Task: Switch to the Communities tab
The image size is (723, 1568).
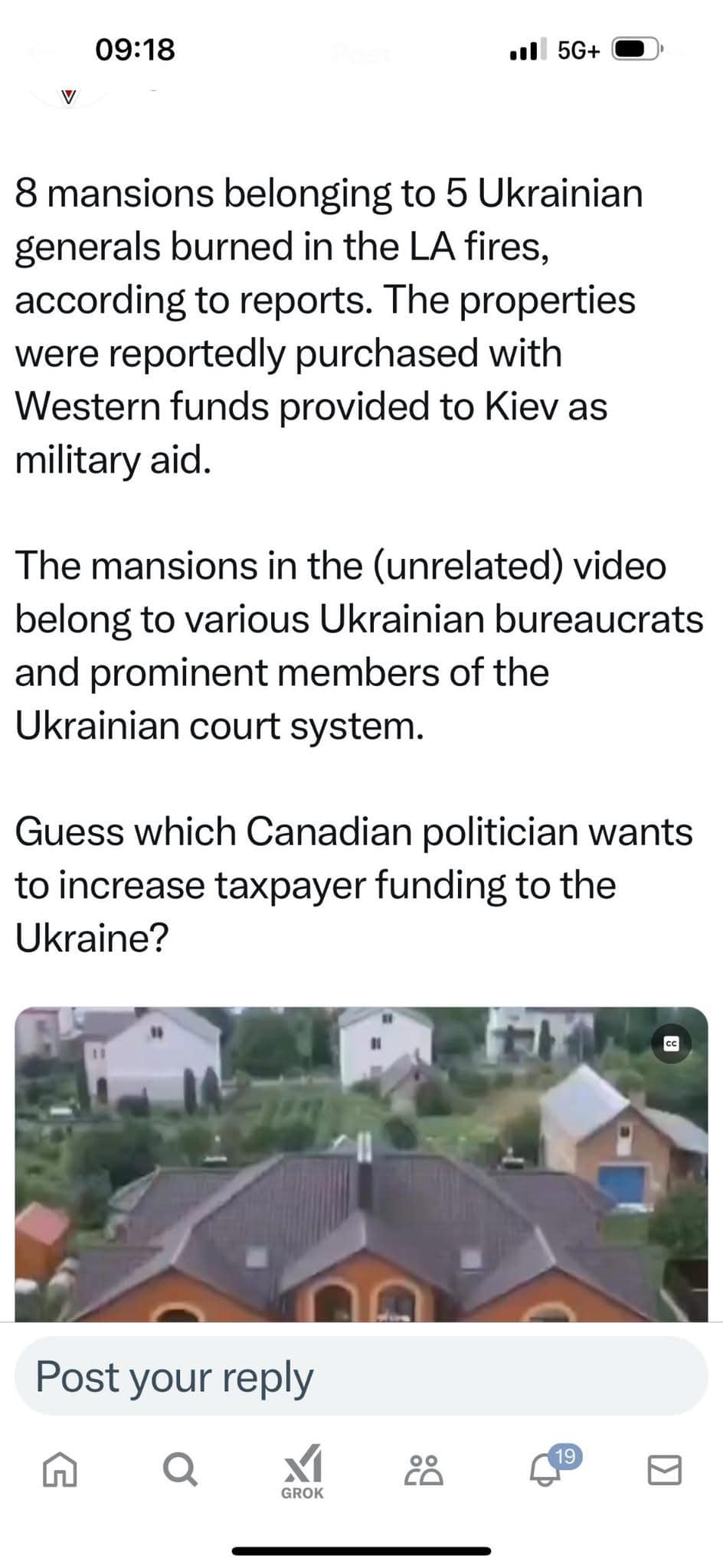Action: coord(423,1469)
